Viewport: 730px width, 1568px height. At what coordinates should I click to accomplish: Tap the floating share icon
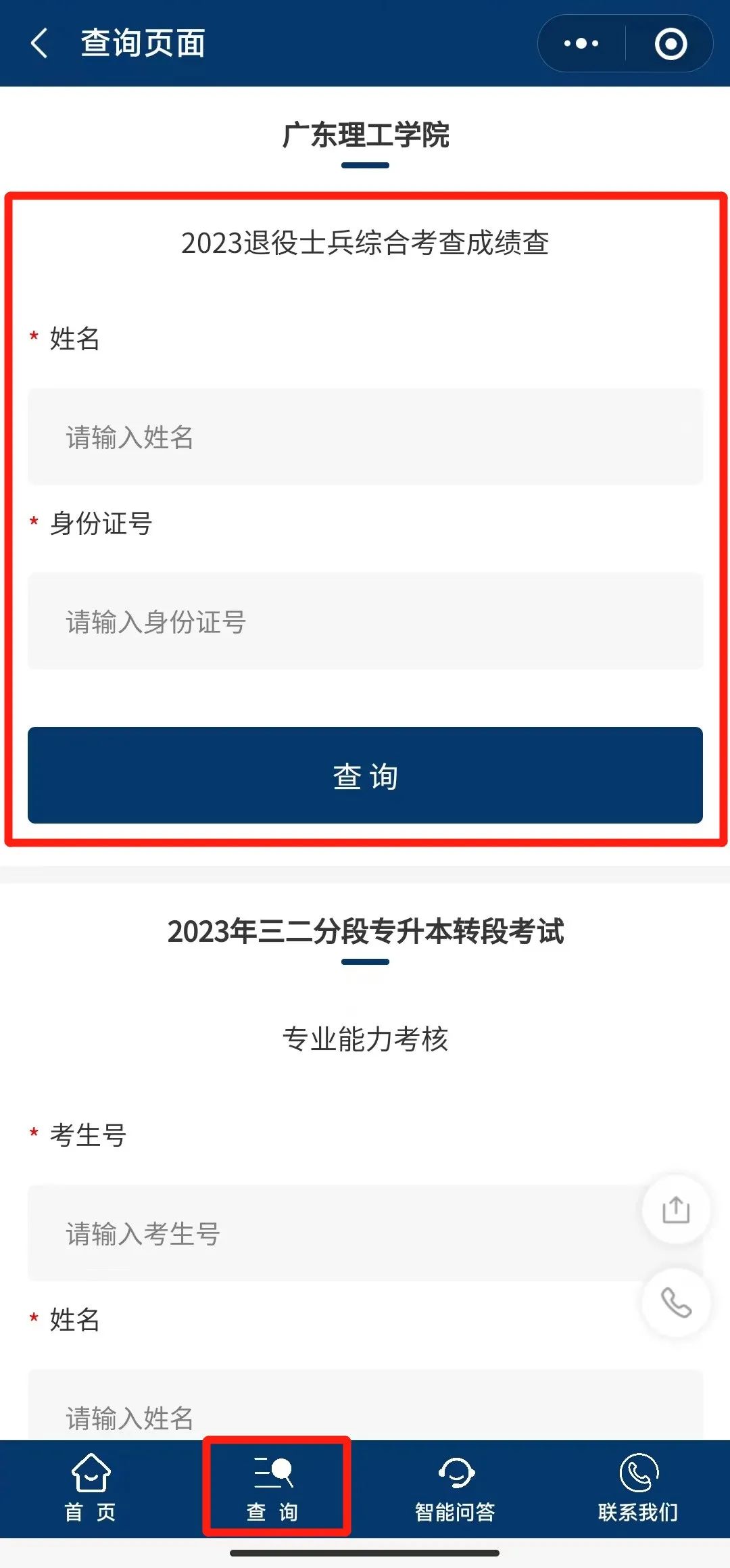(676, 1210)
